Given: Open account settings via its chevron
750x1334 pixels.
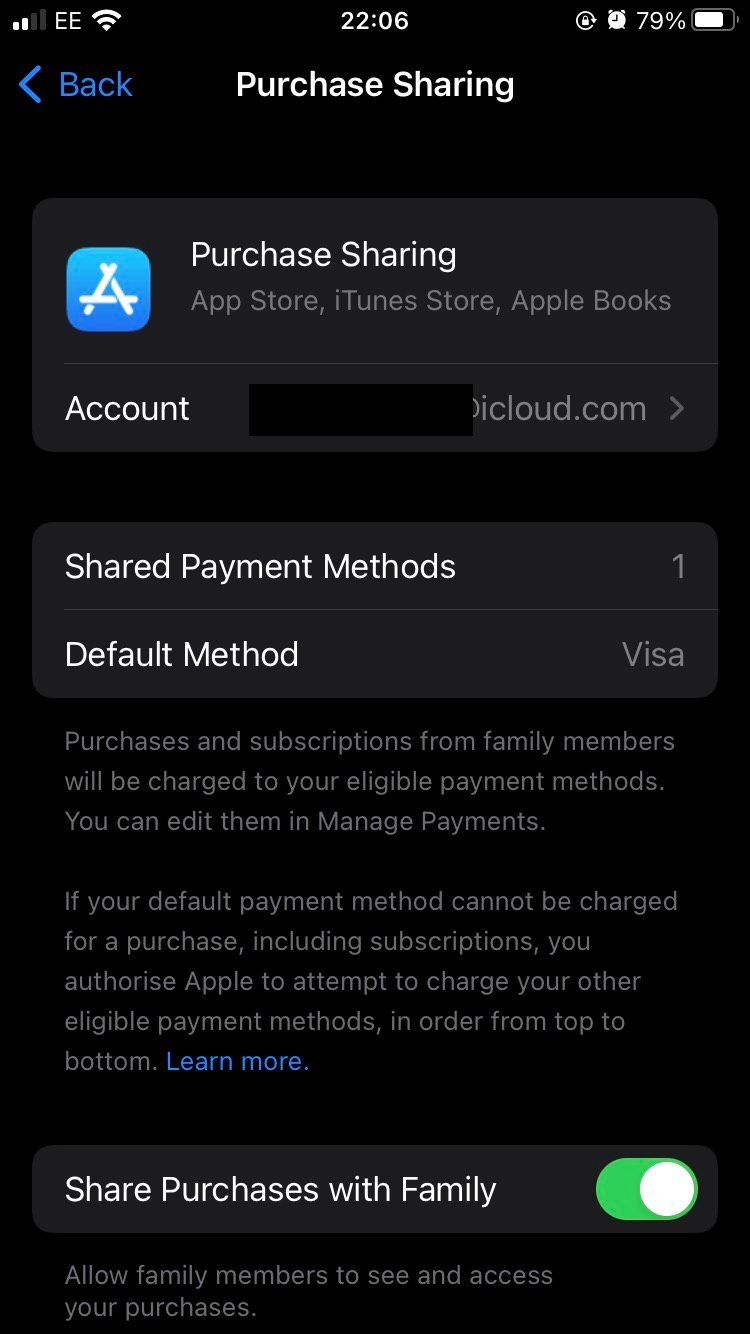Looking at the screenshot, I should coord(677,408).
